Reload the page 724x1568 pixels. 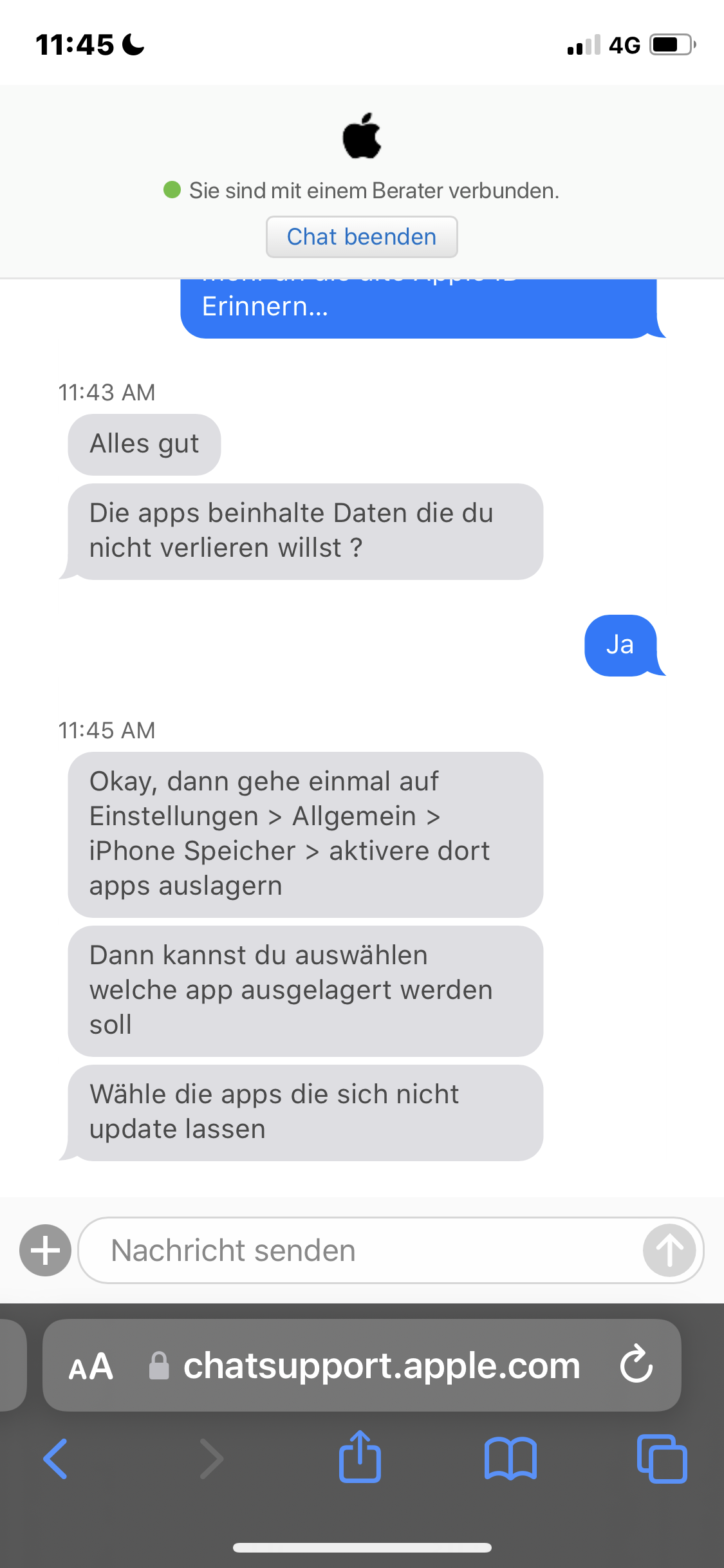(x=636, y=1364)
